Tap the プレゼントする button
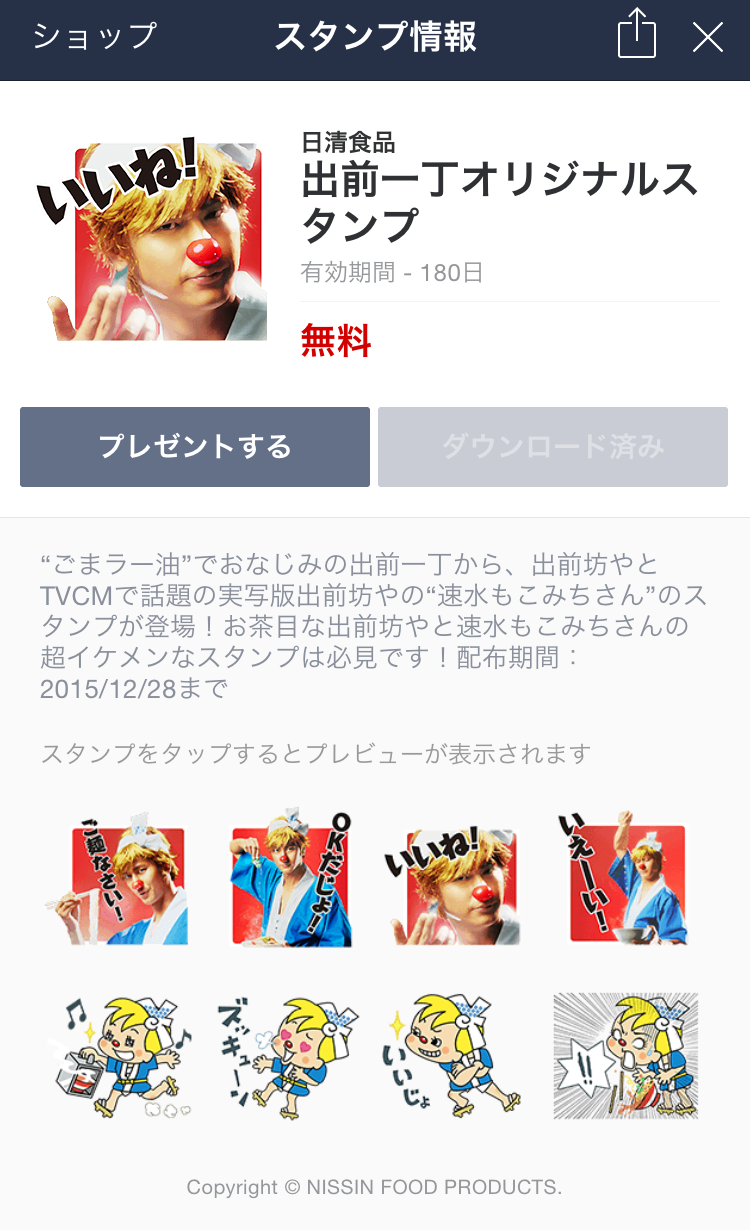 [x=195, y=447]
